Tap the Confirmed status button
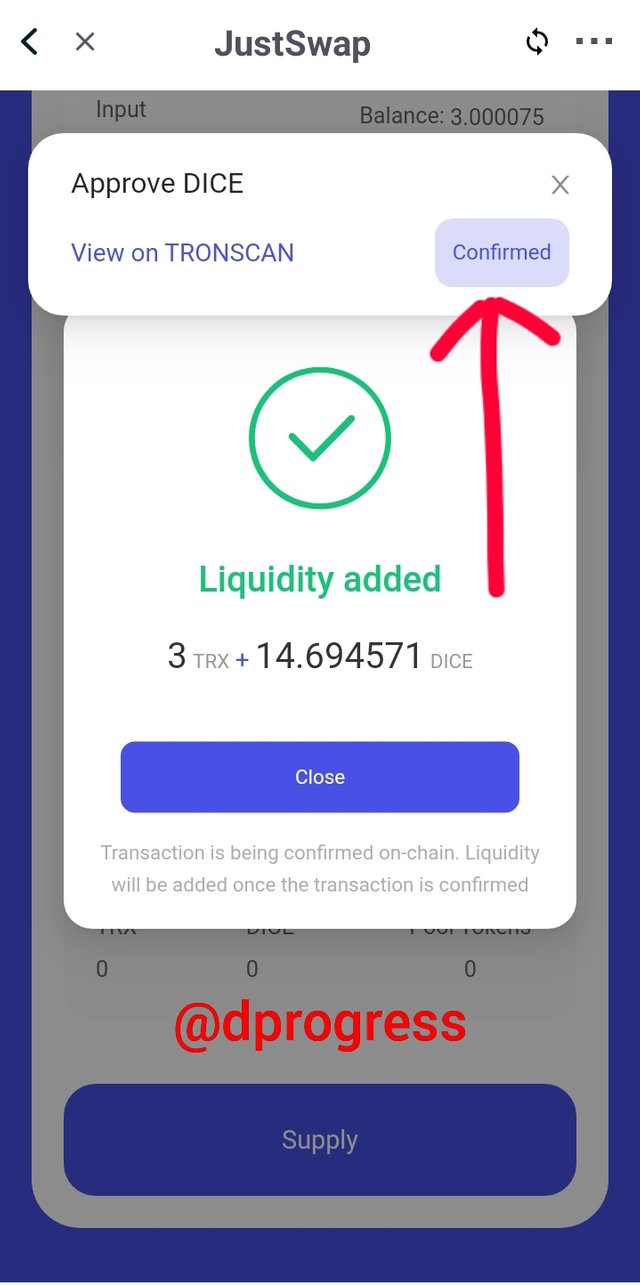 pyautogui.click(x=502, y=253)
